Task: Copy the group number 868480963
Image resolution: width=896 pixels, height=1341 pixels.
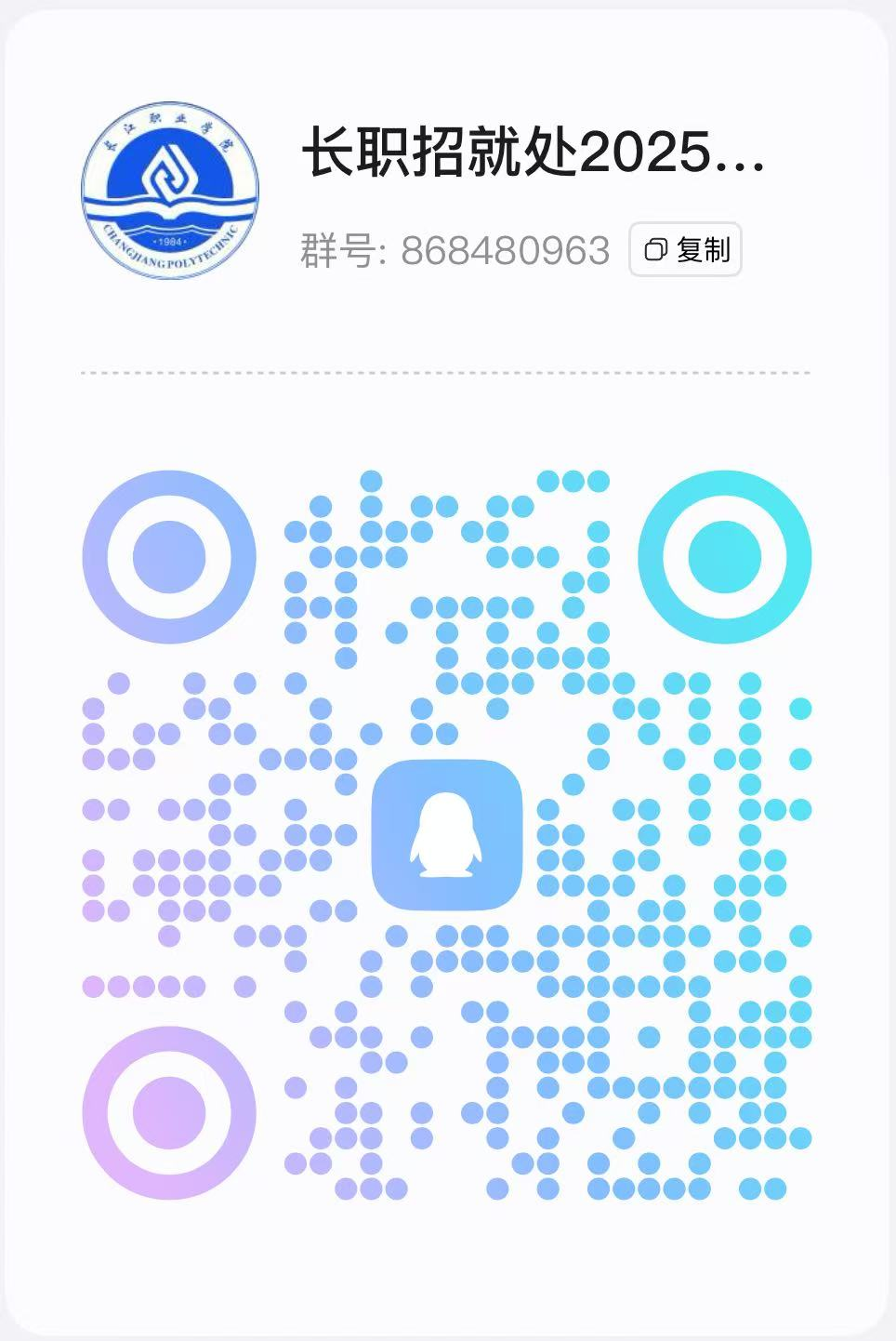Action: [685, 249]
